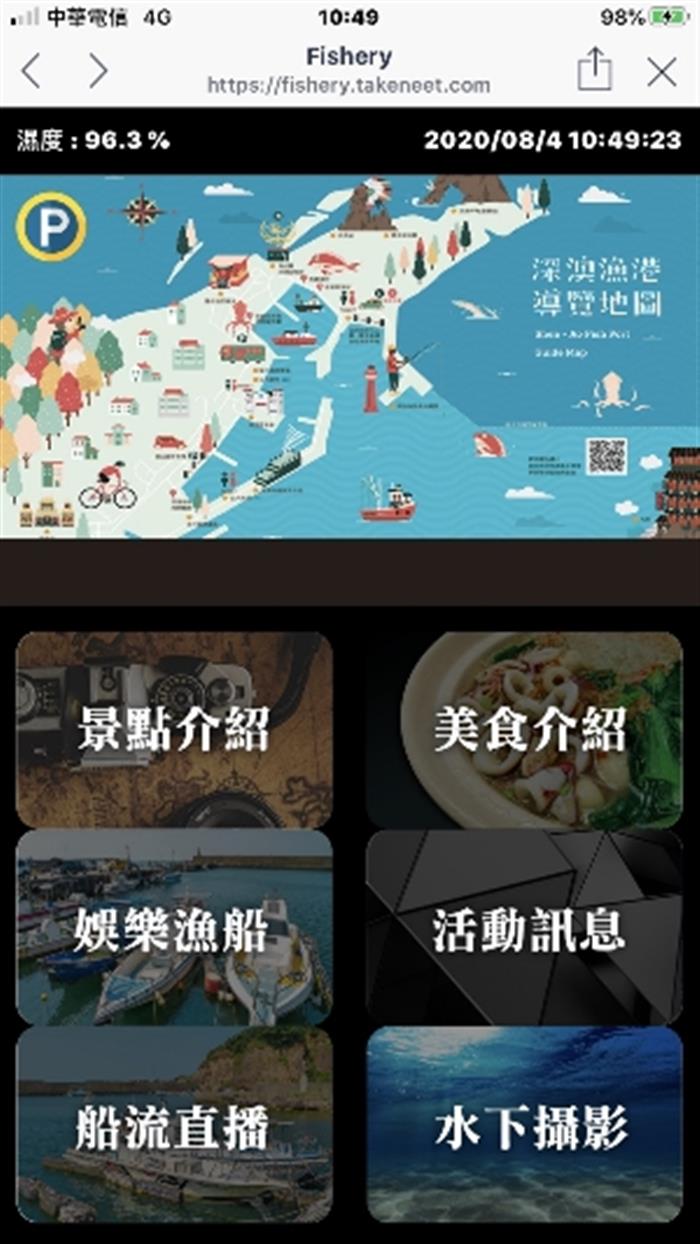Select the 娛樂漁船 fishing boats tile
This screenshot has width=700, height=1244.
point(174,926)
